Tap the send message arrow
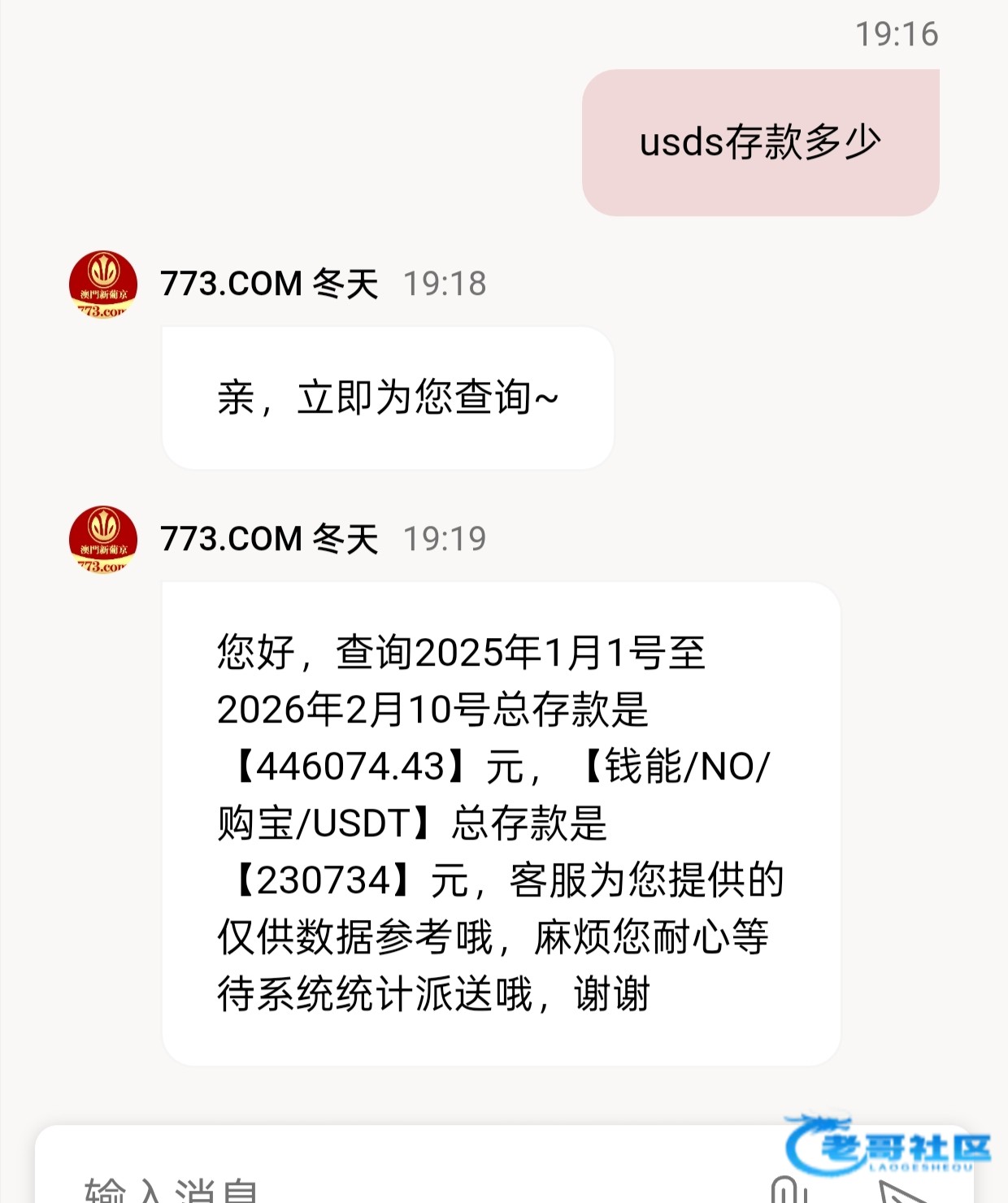1008x1203 pixels. 901,1193
